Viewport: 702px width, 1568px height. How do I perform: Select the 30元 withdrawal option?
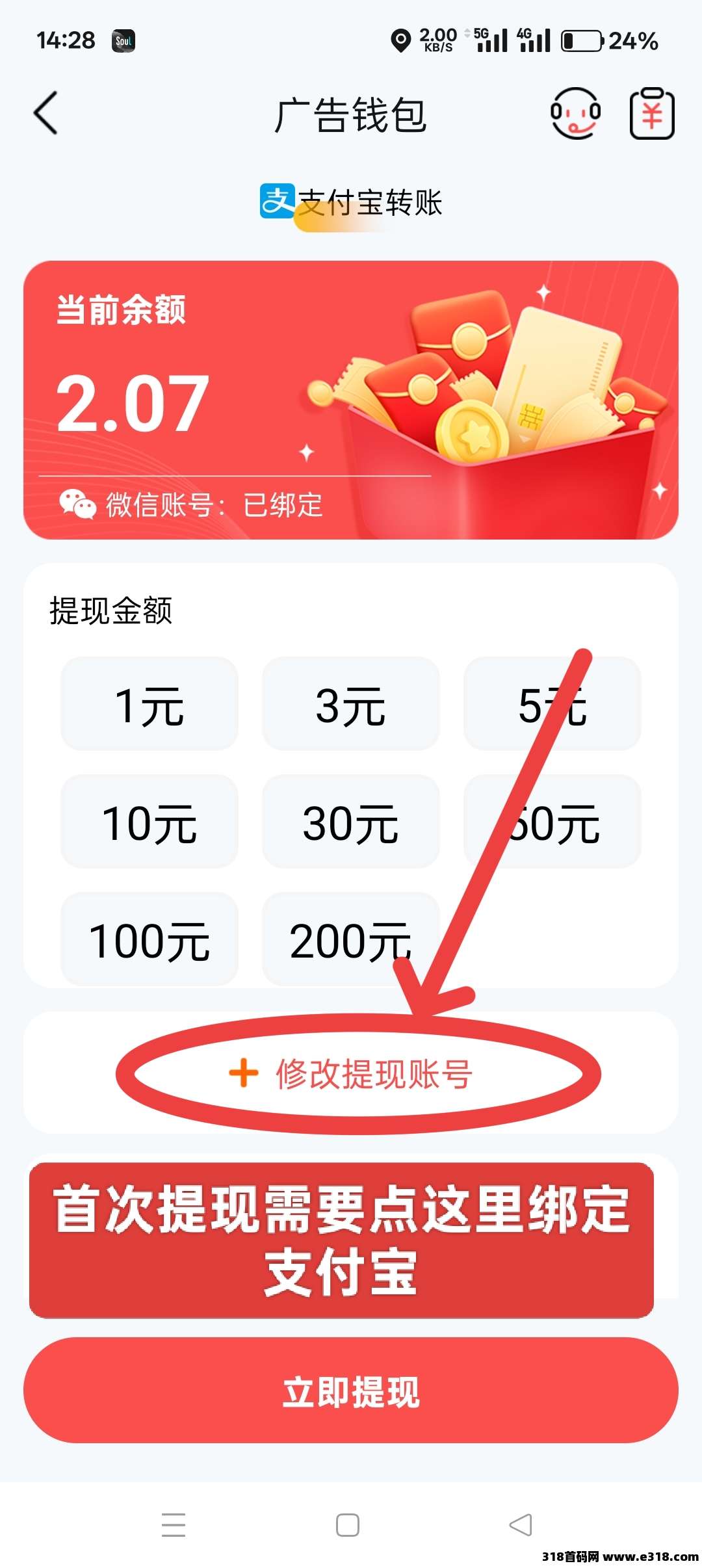351,822
